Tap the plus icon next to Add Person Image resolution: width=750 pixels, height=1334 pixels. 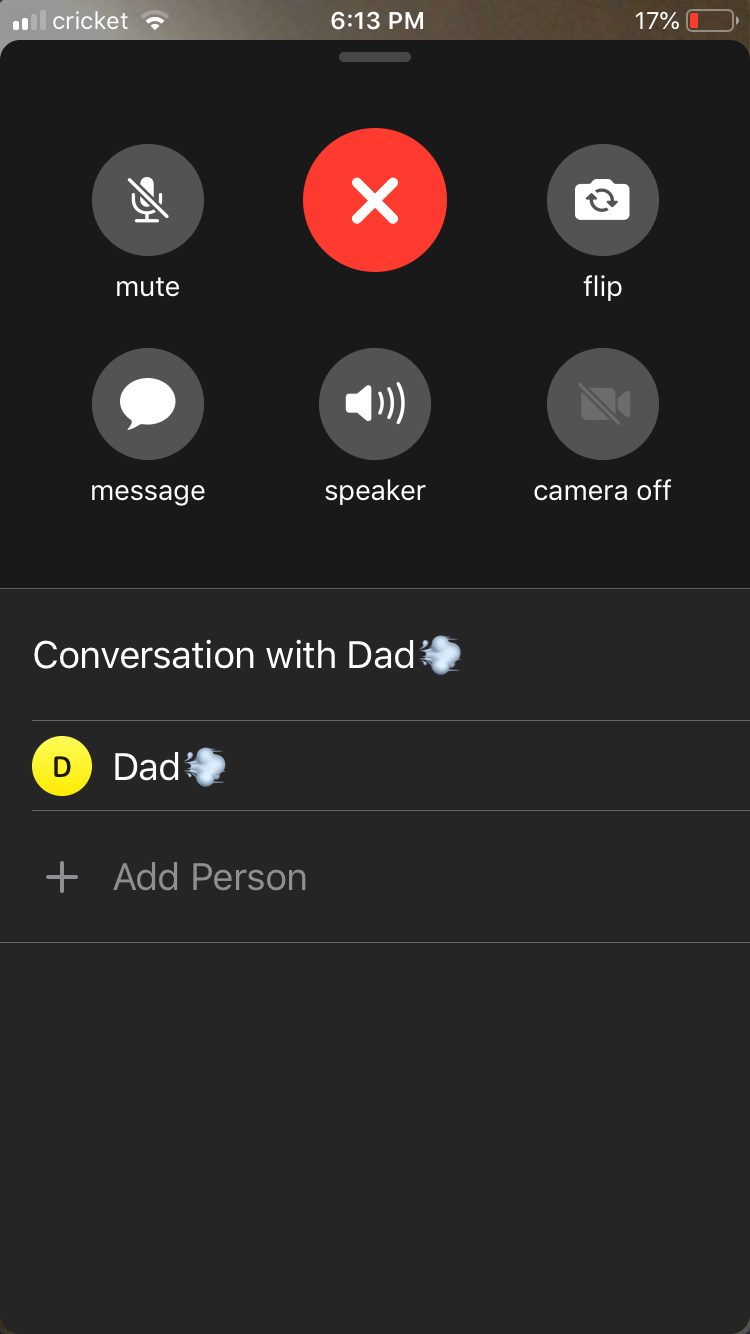point(61,877)
